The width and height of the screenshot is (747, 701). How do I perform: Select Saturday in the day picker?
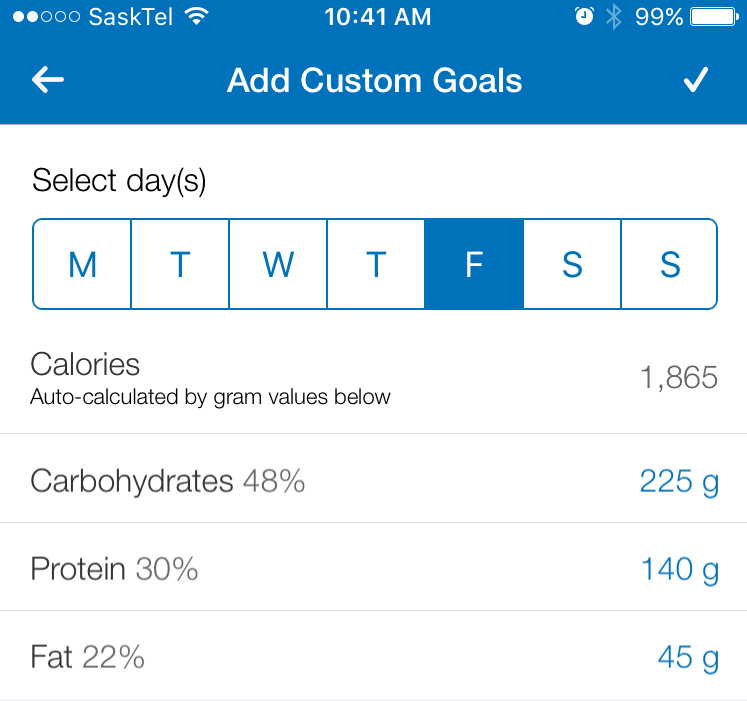(x=572, y=264)
